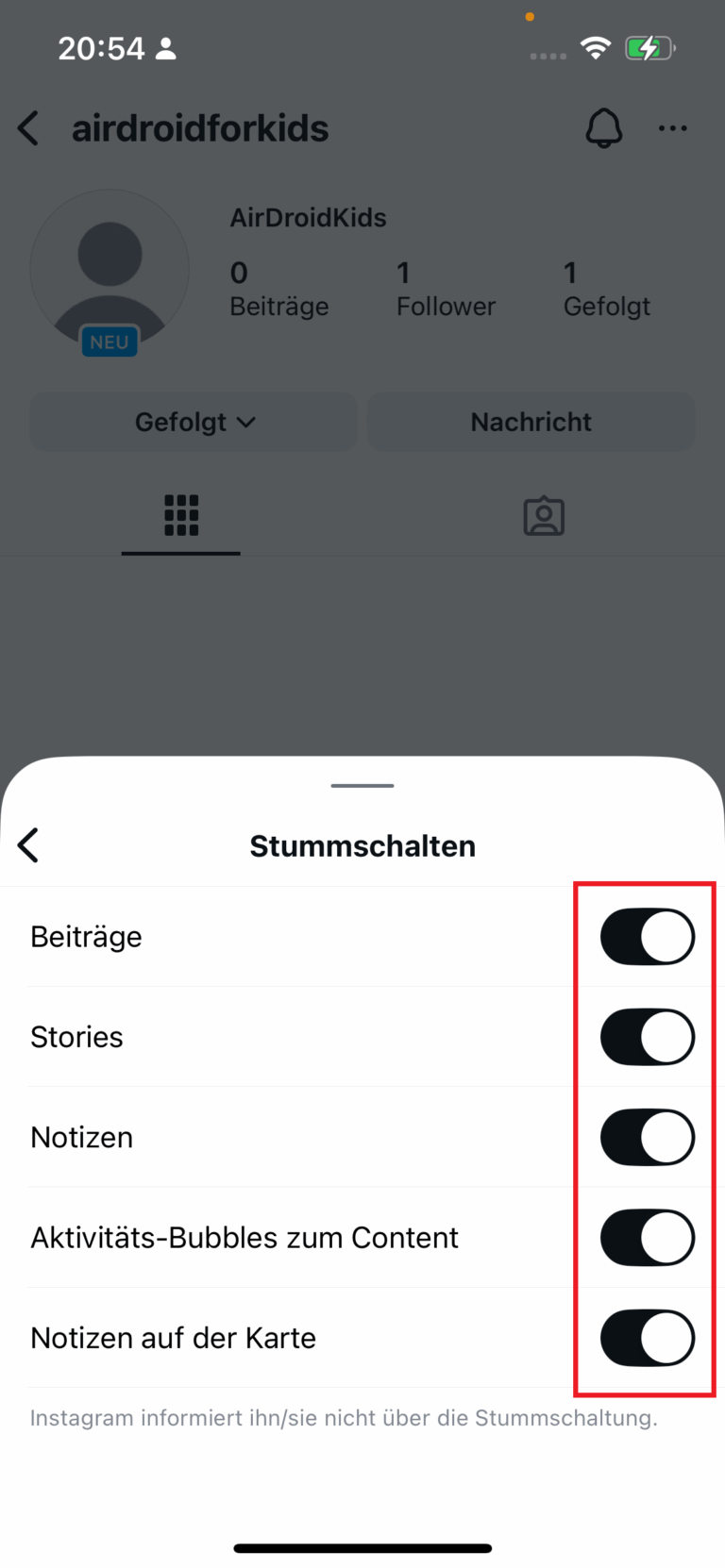Tap the username airdroidforkids in the header

point(200,128)
